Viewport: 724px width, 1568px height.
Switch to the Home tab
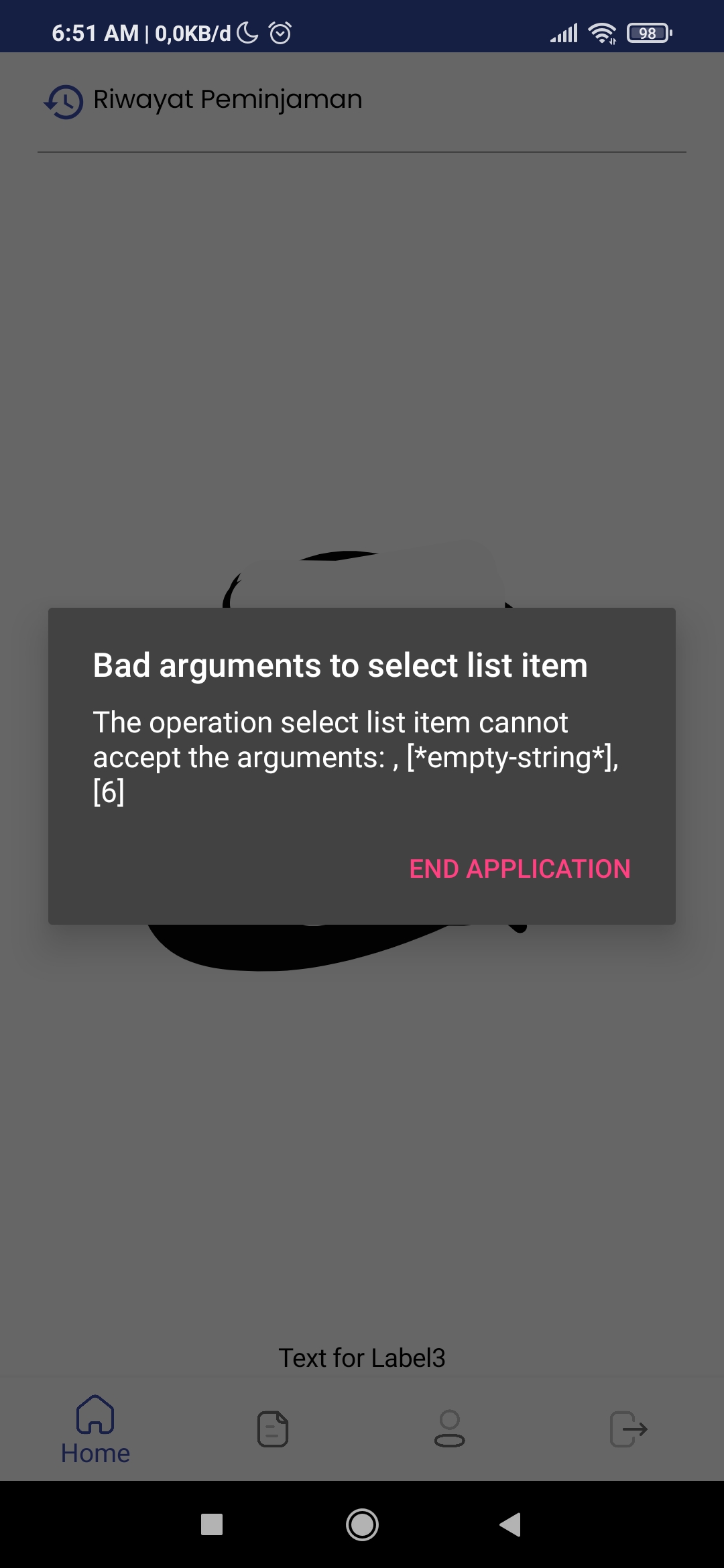[x=95, y=1431]
